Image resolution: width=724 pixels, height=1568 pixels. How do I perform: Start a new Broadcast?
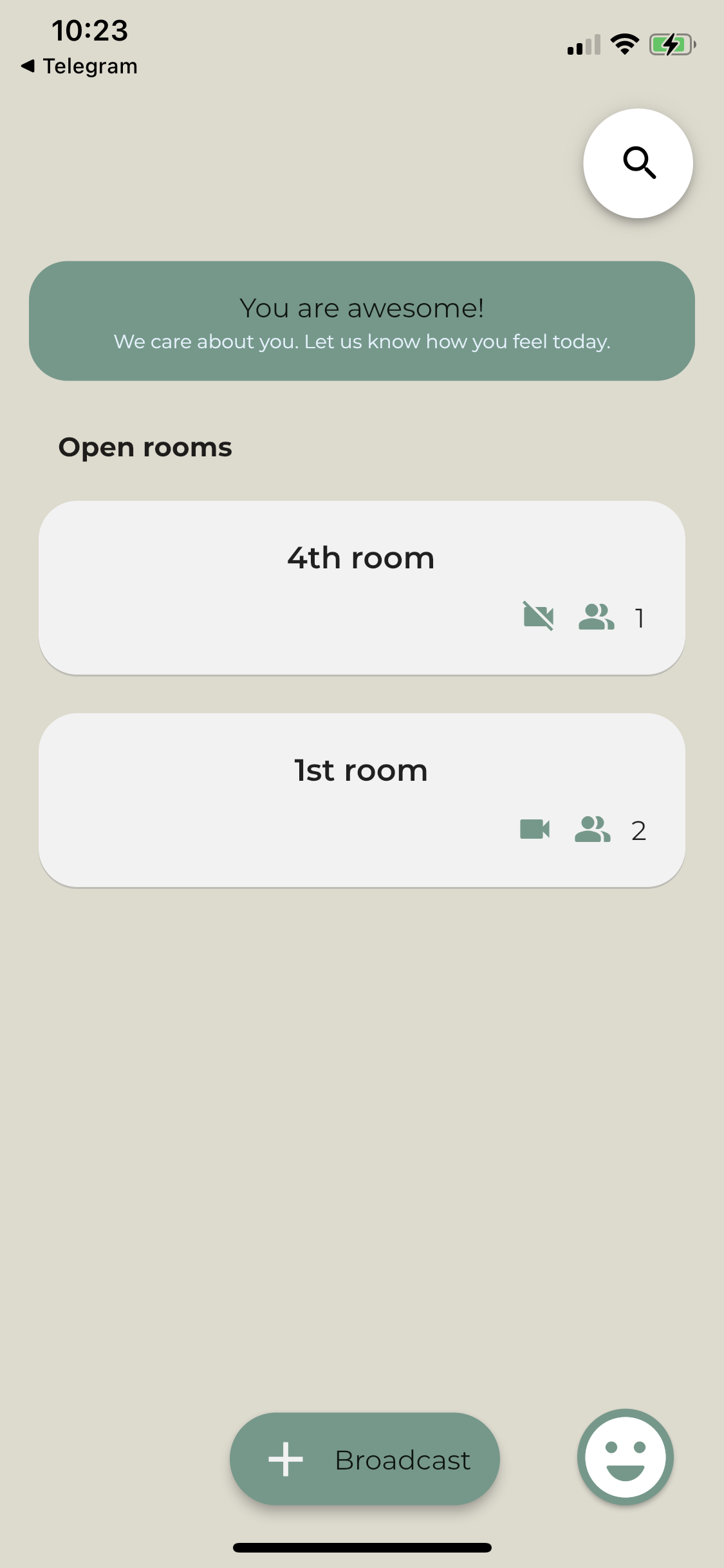pos(365,1459)
